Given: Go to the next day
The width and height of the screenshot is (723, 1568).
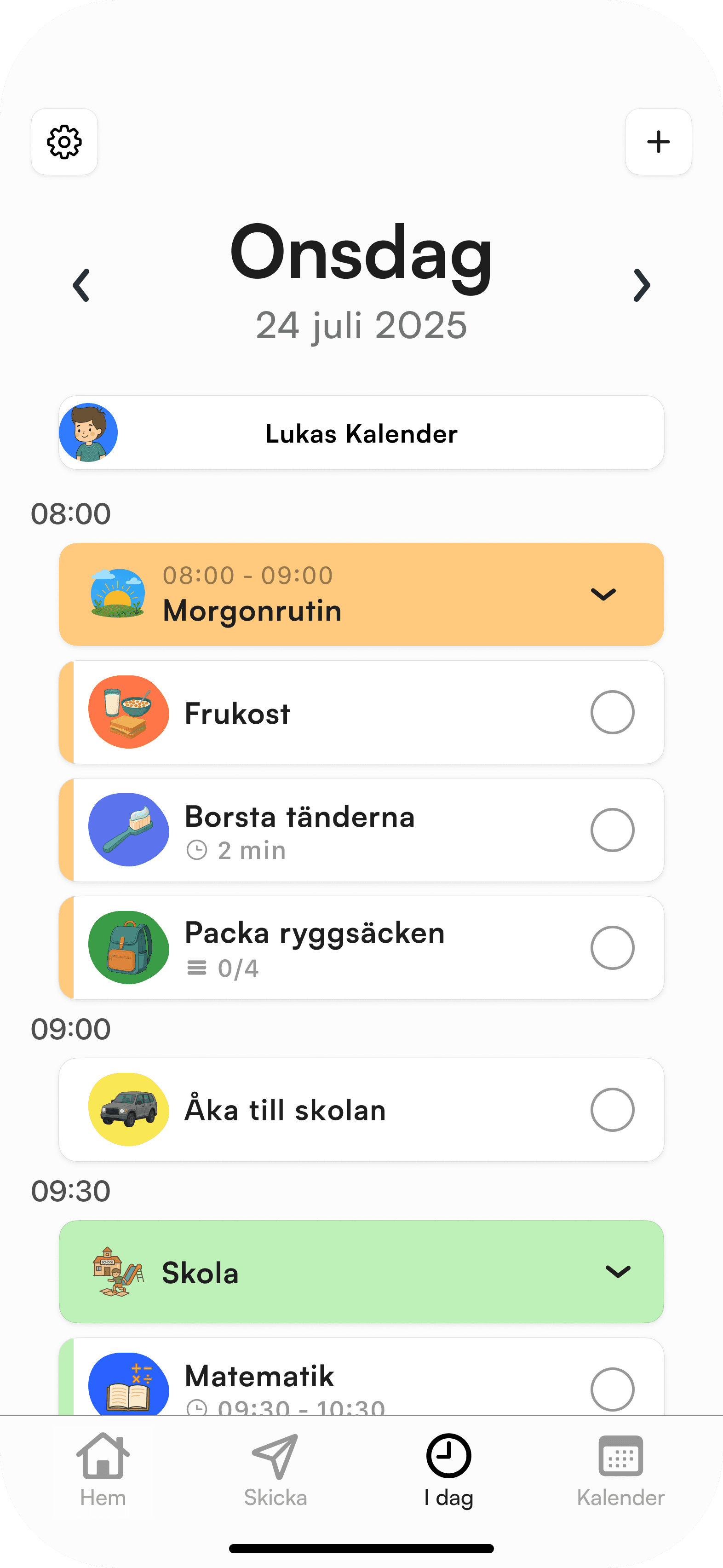Looking at the screenshot, I should point(642,285).
